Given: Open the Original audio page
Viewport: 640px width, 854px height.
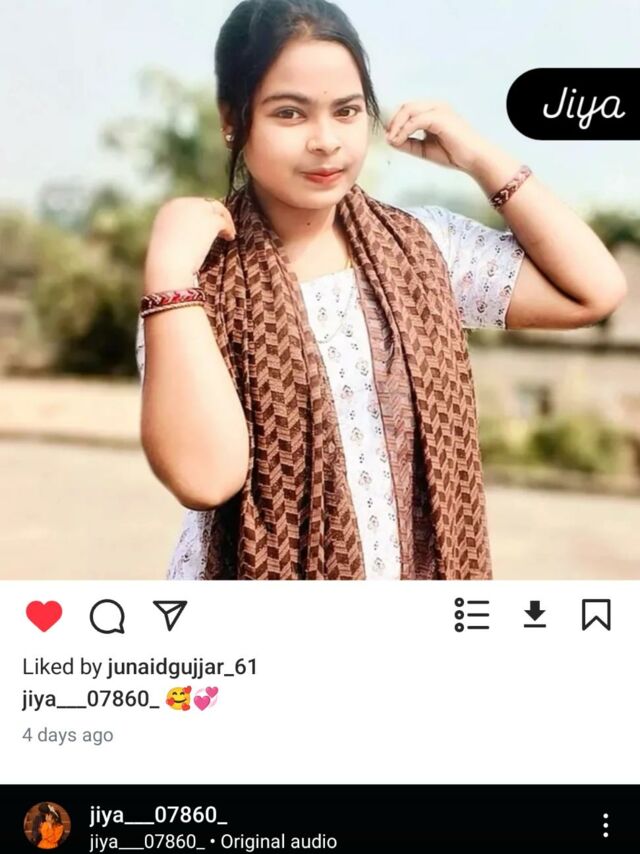Looking at the screenshot, I should tap(278, 842).
